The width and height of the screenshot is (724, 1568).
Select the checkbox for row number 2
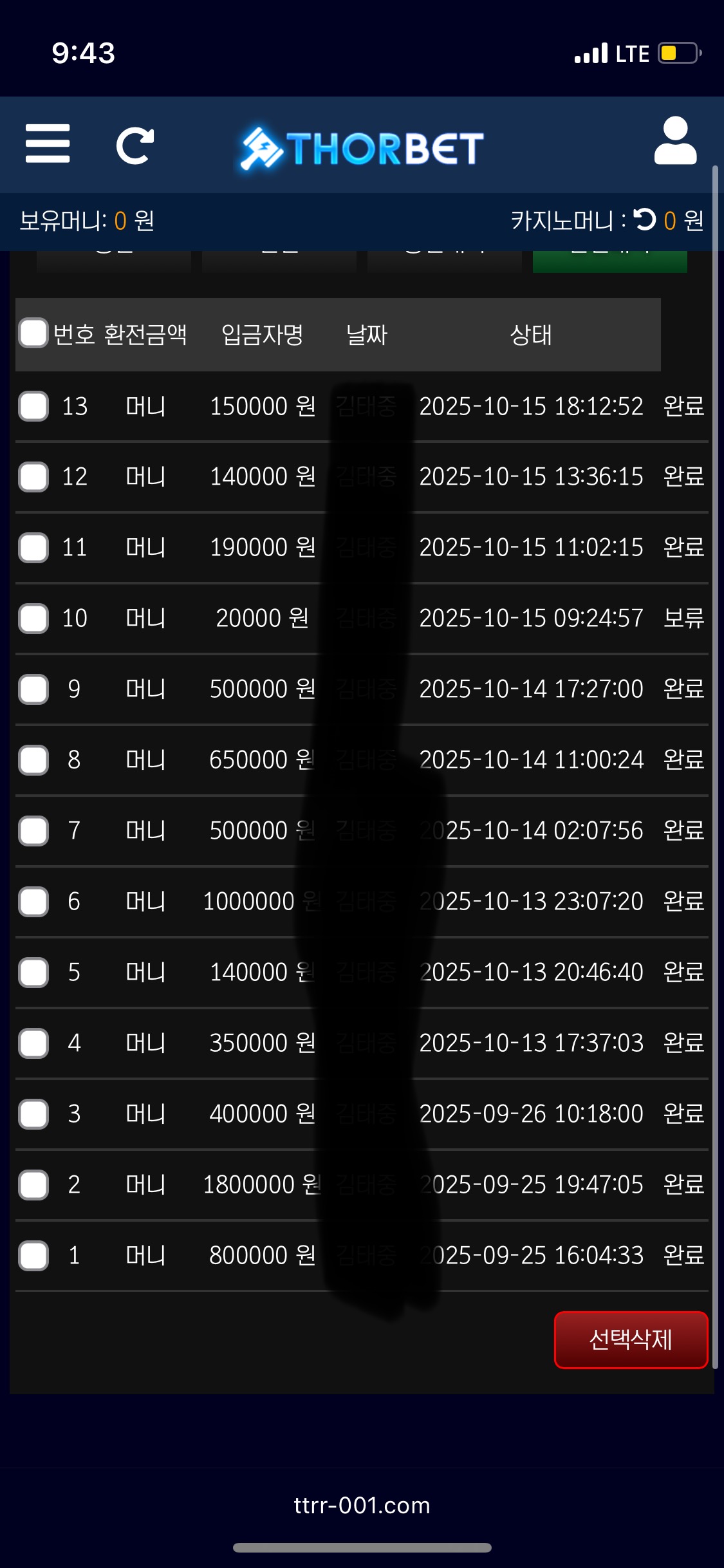[x=33, y=1185]
